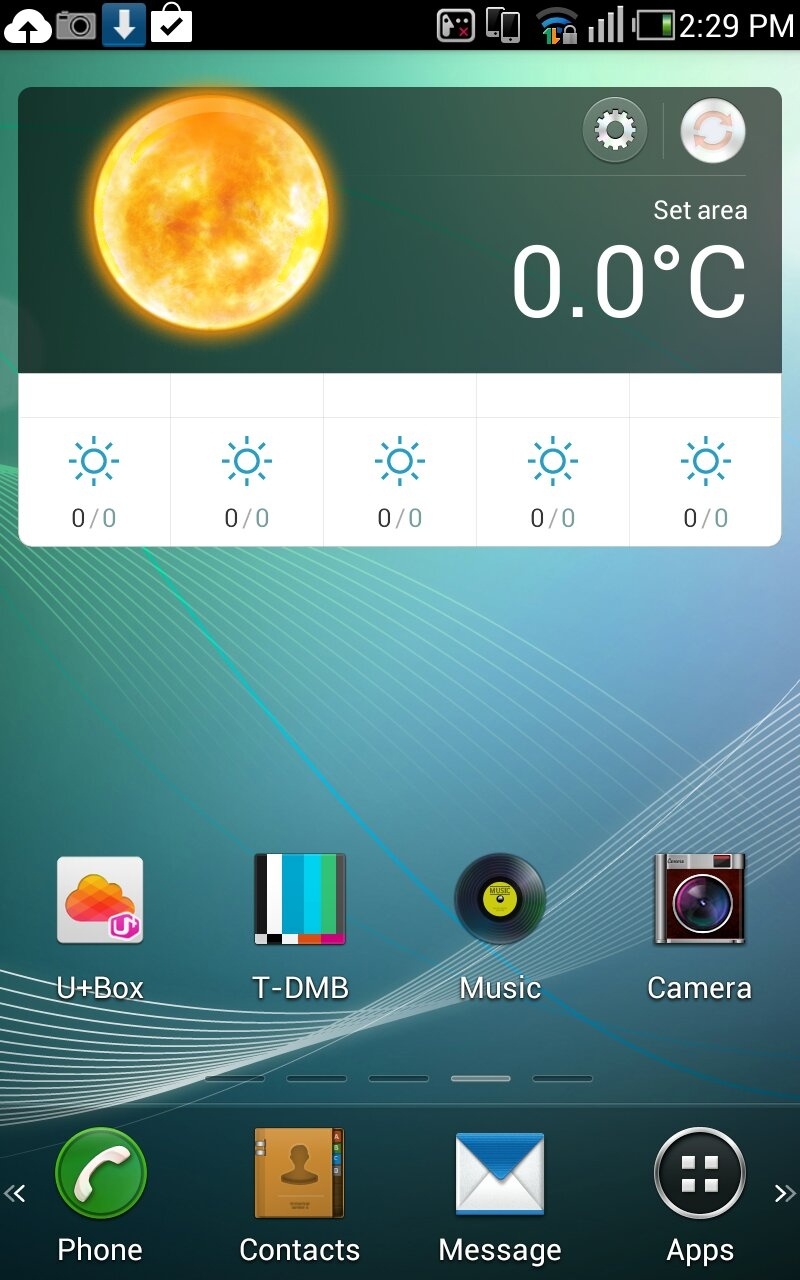This screenshot has height=1280, width=800.
Task: Refresh the weather widget
Action: click(713, 131)
